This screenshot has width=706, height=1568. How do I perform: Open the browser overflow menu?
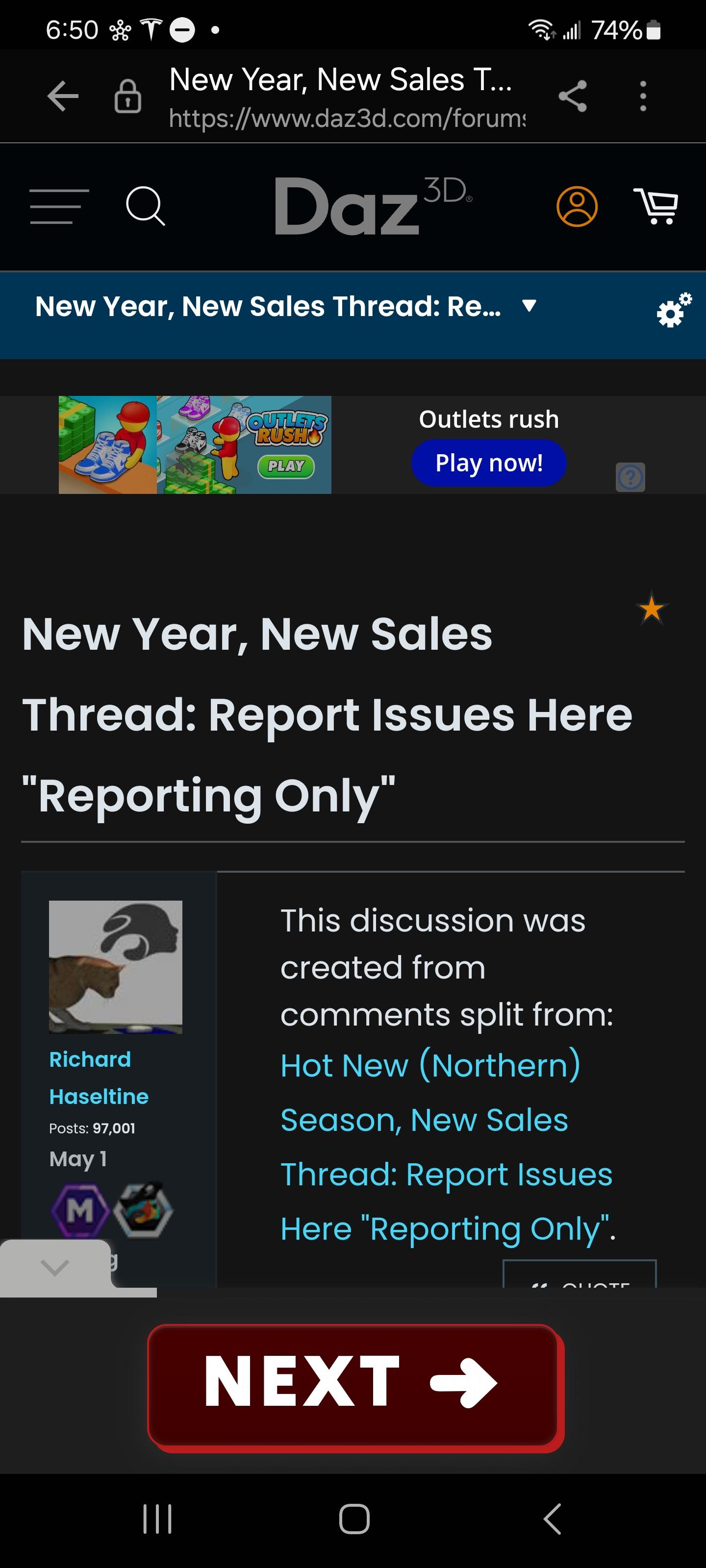tap(643, 96)
